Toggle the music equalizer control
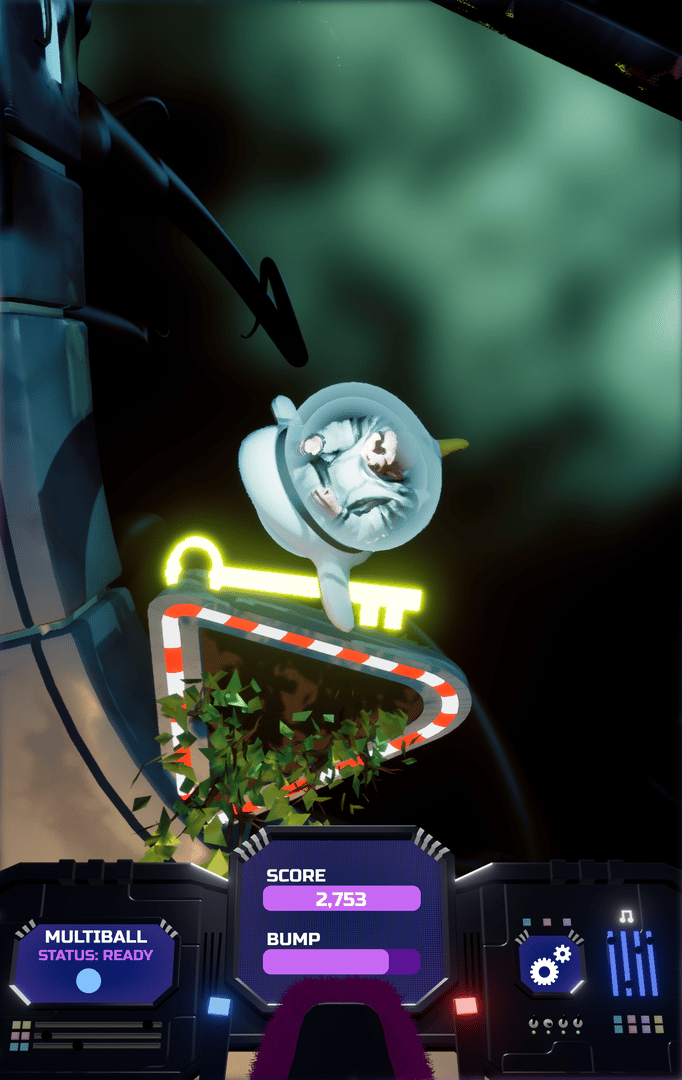The image size is (682, 1080). tap(632, 962)
